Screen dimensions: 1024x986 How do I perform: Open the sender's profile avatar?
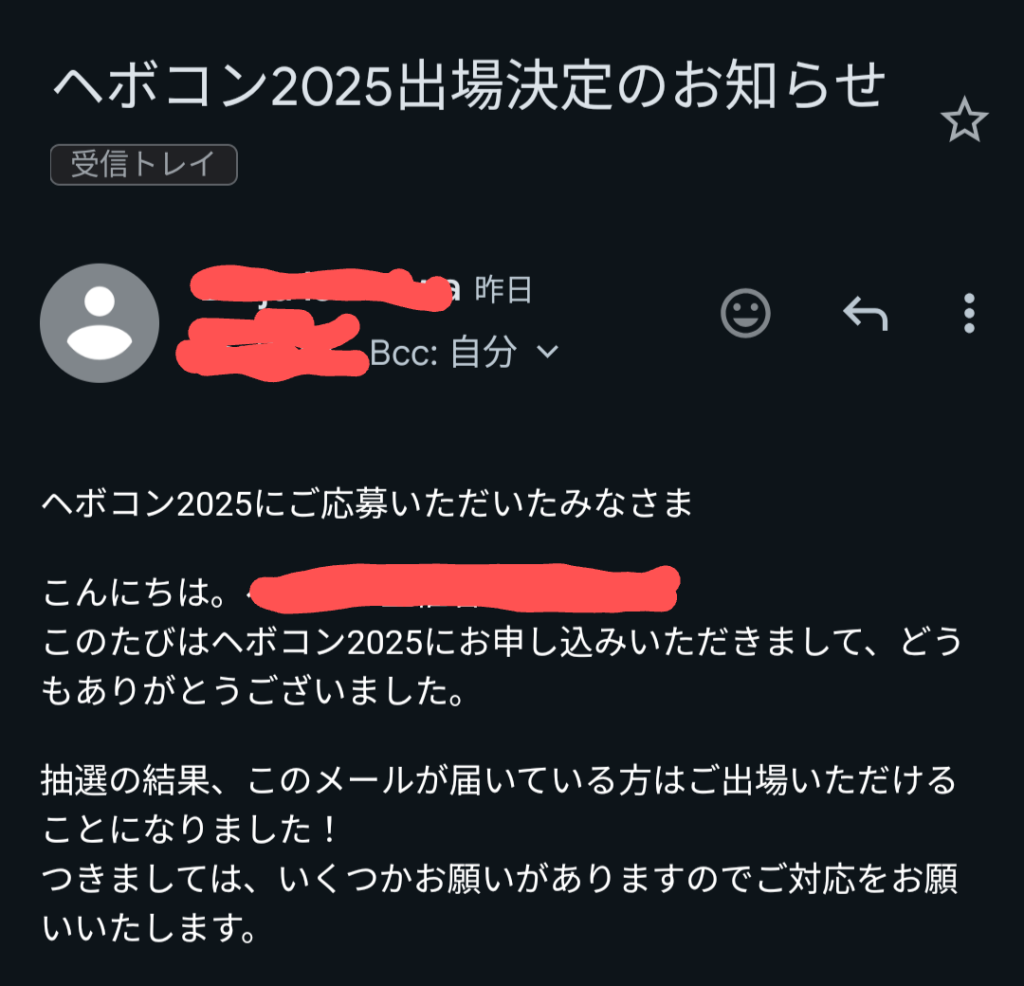(x=99, y=322)
